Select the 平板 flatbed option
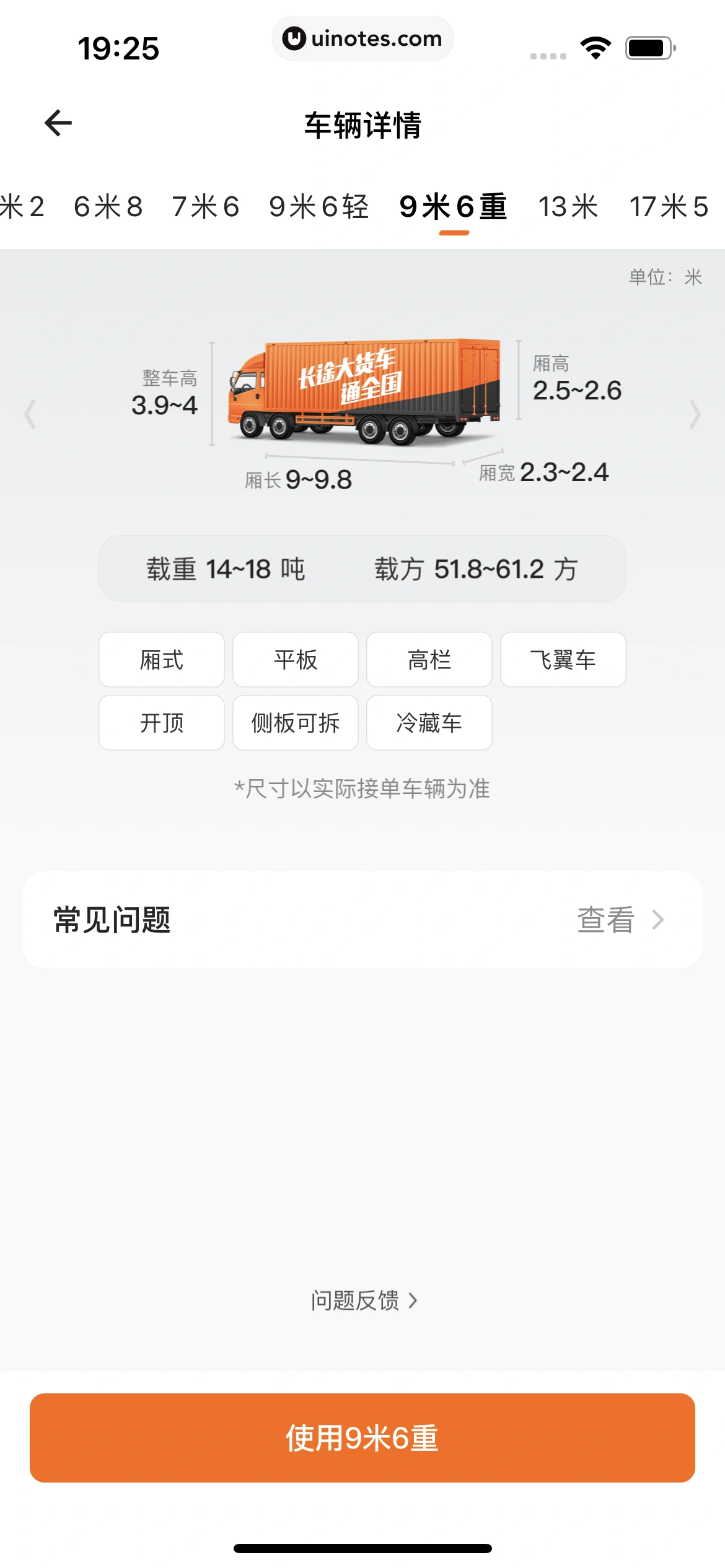The height and width of the screenshot is (1568, 725). [x=295, y=660]
